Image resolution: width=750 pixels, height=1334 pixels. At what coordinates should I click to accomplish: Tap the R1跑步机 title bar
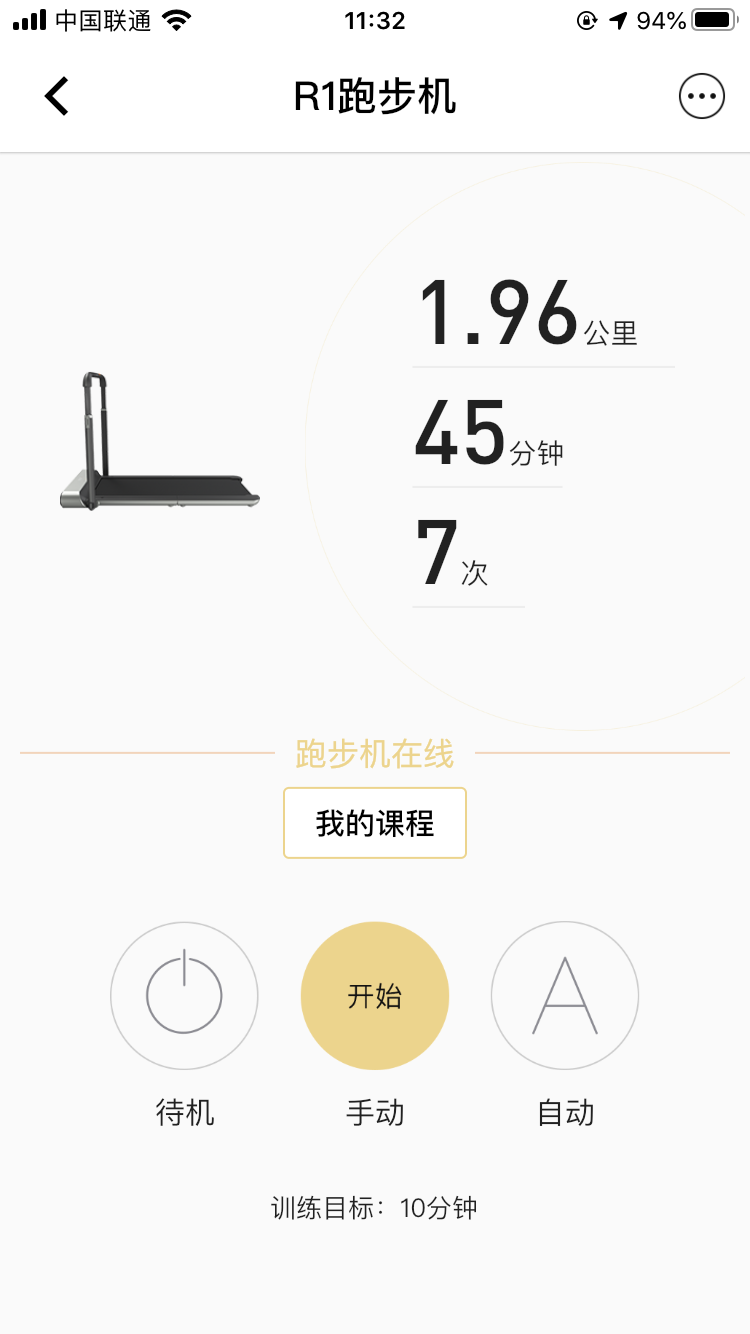[x=375, y=95]
